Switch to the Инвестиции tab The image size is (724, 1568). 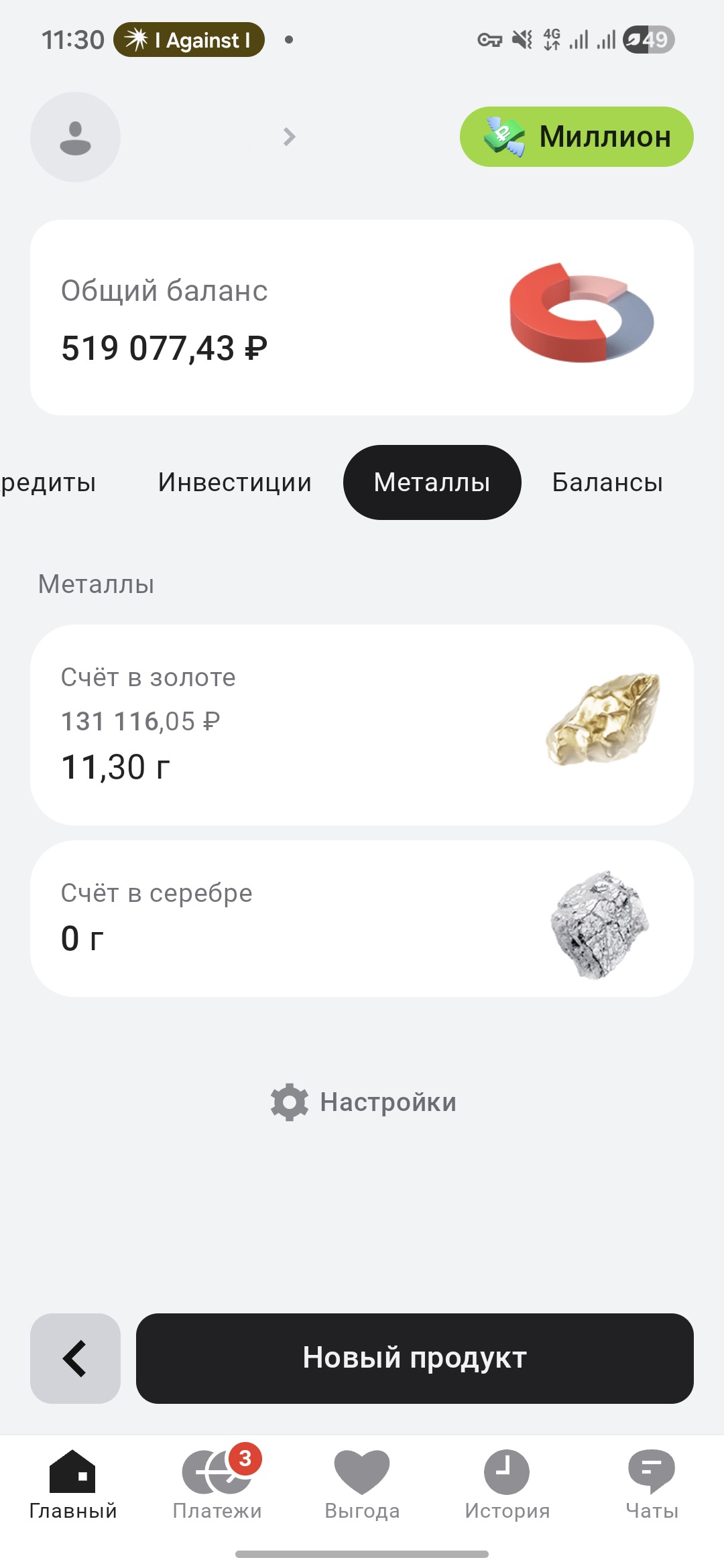click(x=235, y=482)
